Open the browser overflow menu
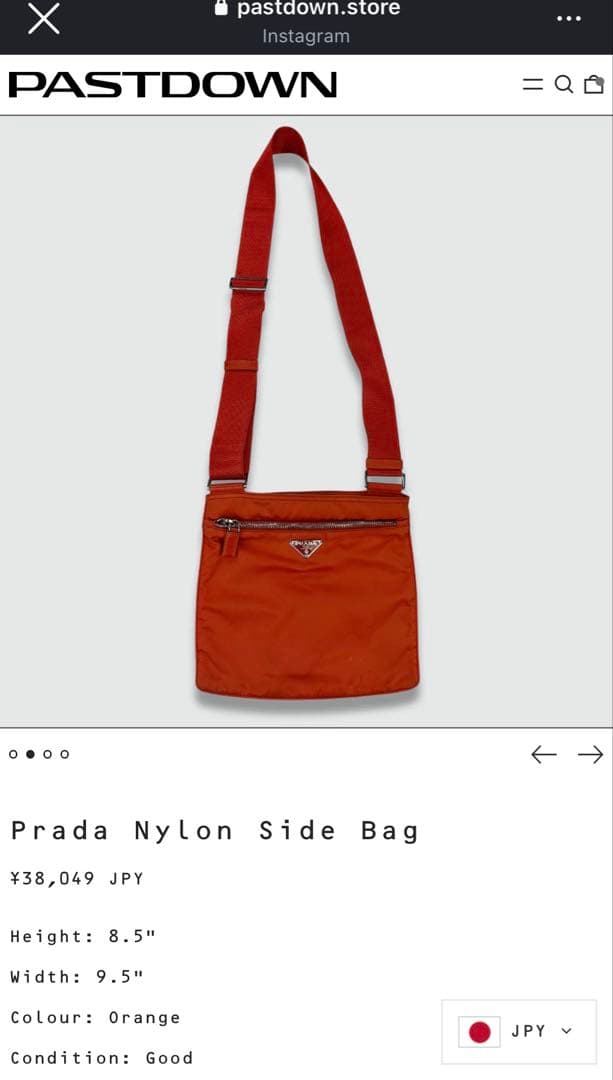 click(568, 18)
